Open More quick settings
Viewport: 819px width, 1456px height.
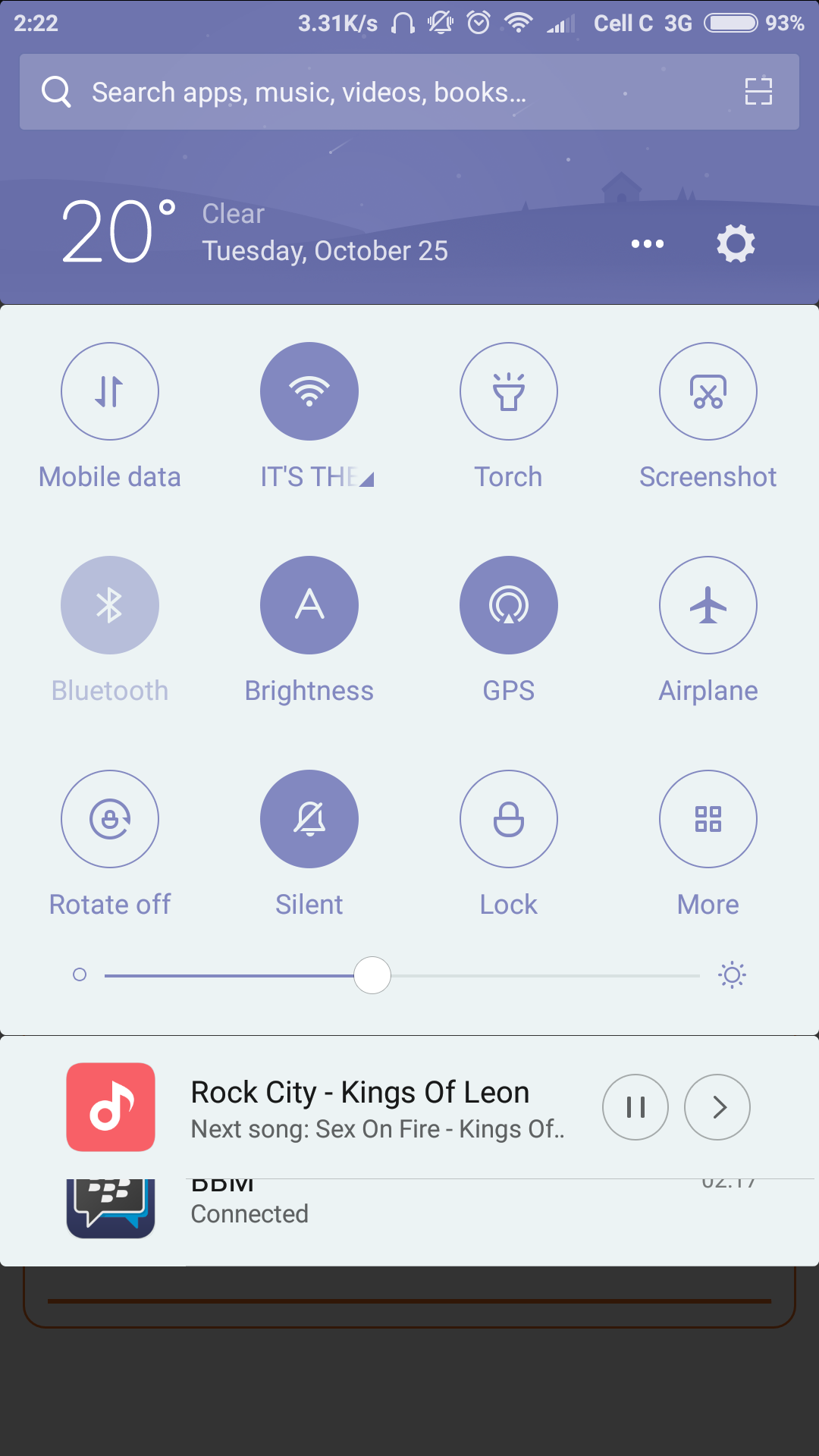[708, 819]
